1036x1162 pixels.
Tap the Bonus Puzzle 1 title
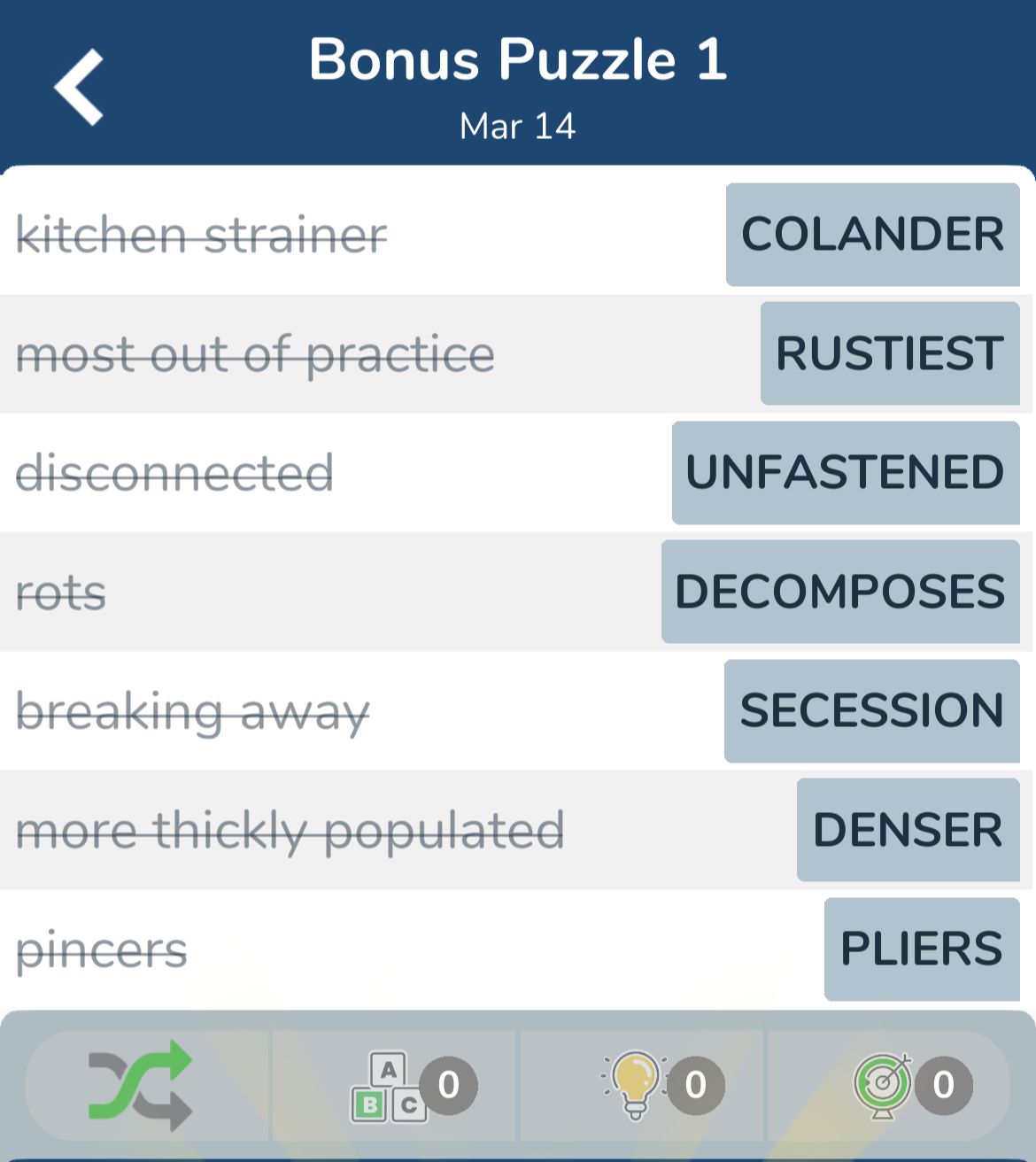(x=518, y=60)
